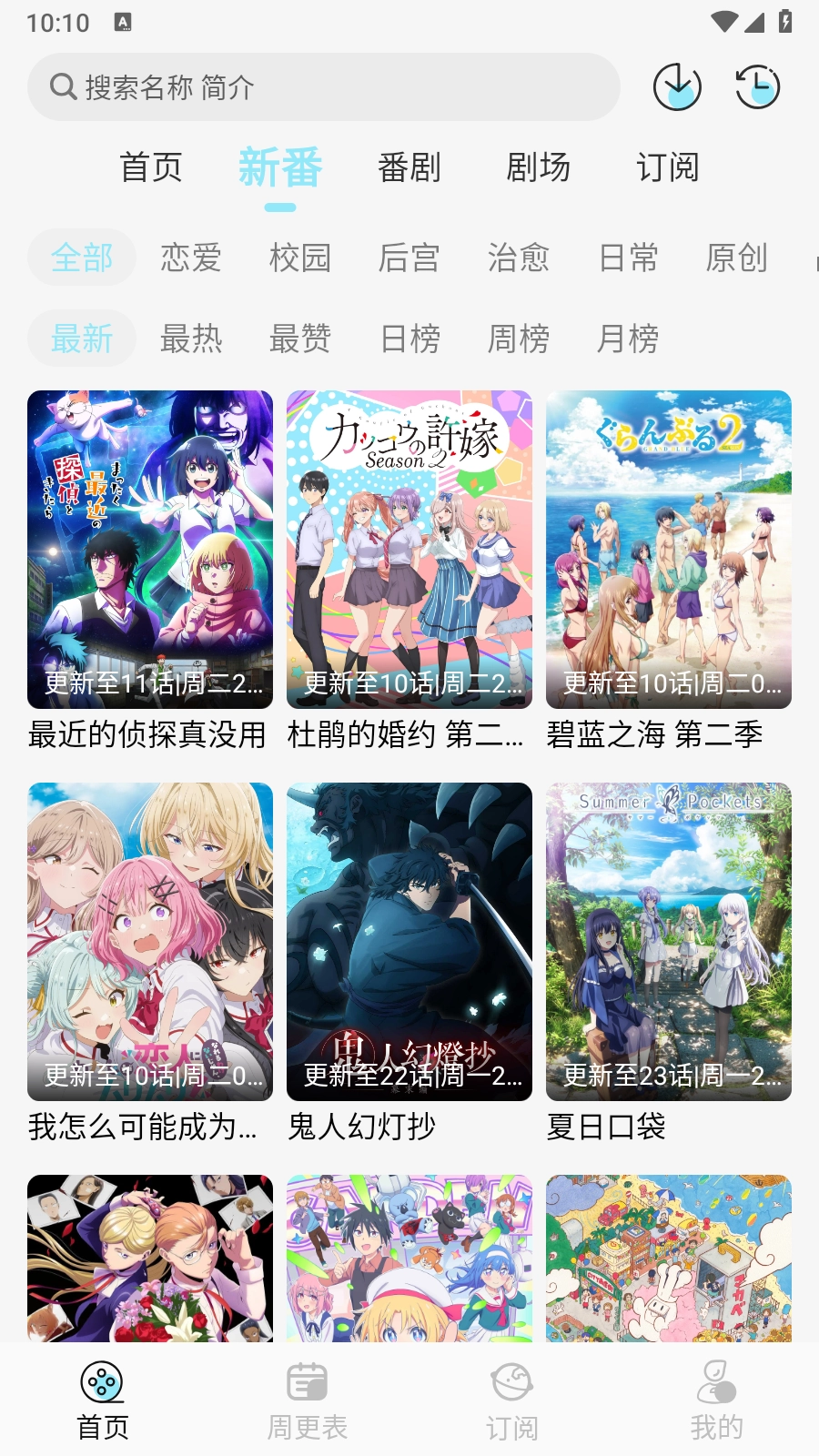
Task: Sort the list by 最热
Action: pos(191,339)
